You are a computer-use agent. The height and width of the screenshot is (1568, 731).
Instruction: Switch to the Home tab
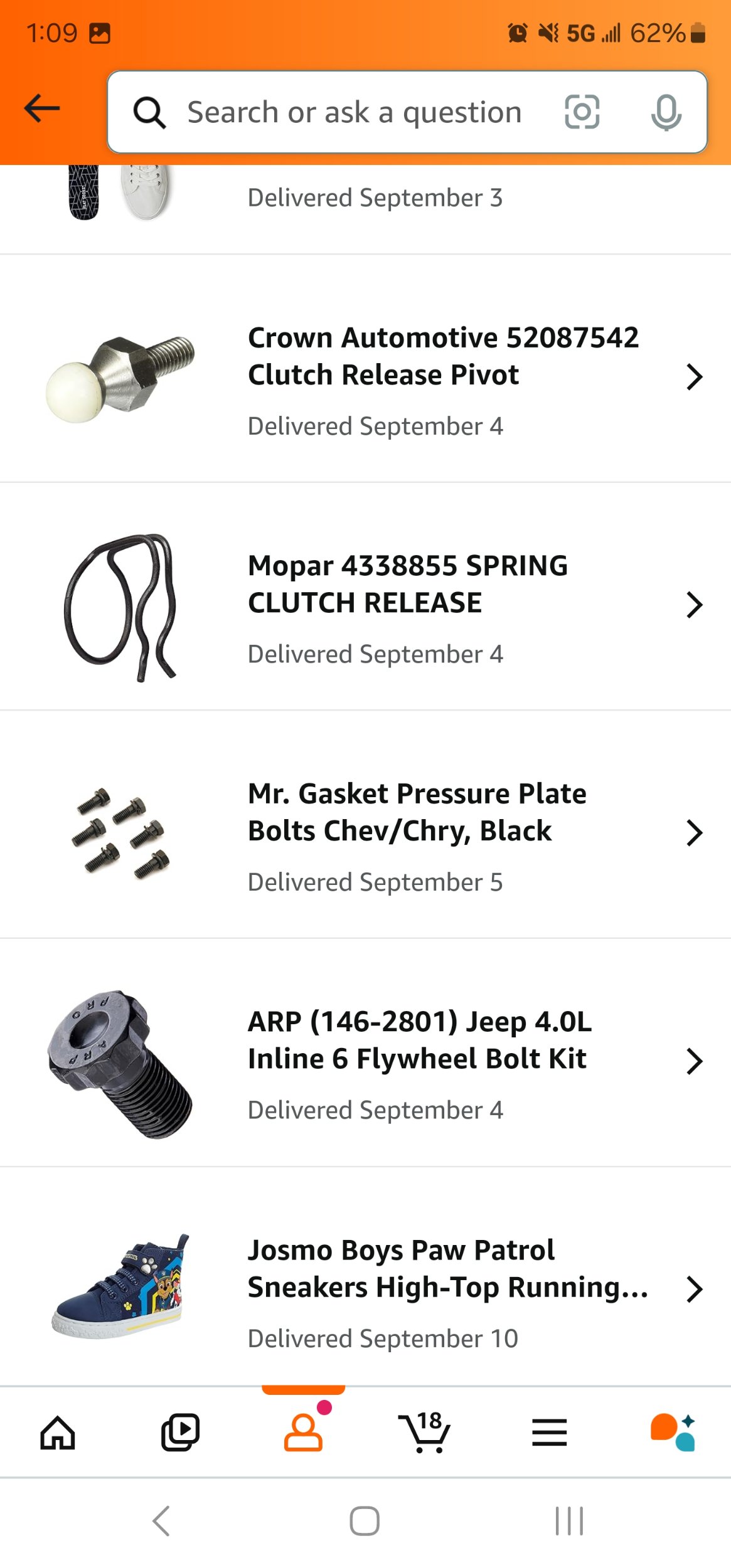[x=58, y=1433]
